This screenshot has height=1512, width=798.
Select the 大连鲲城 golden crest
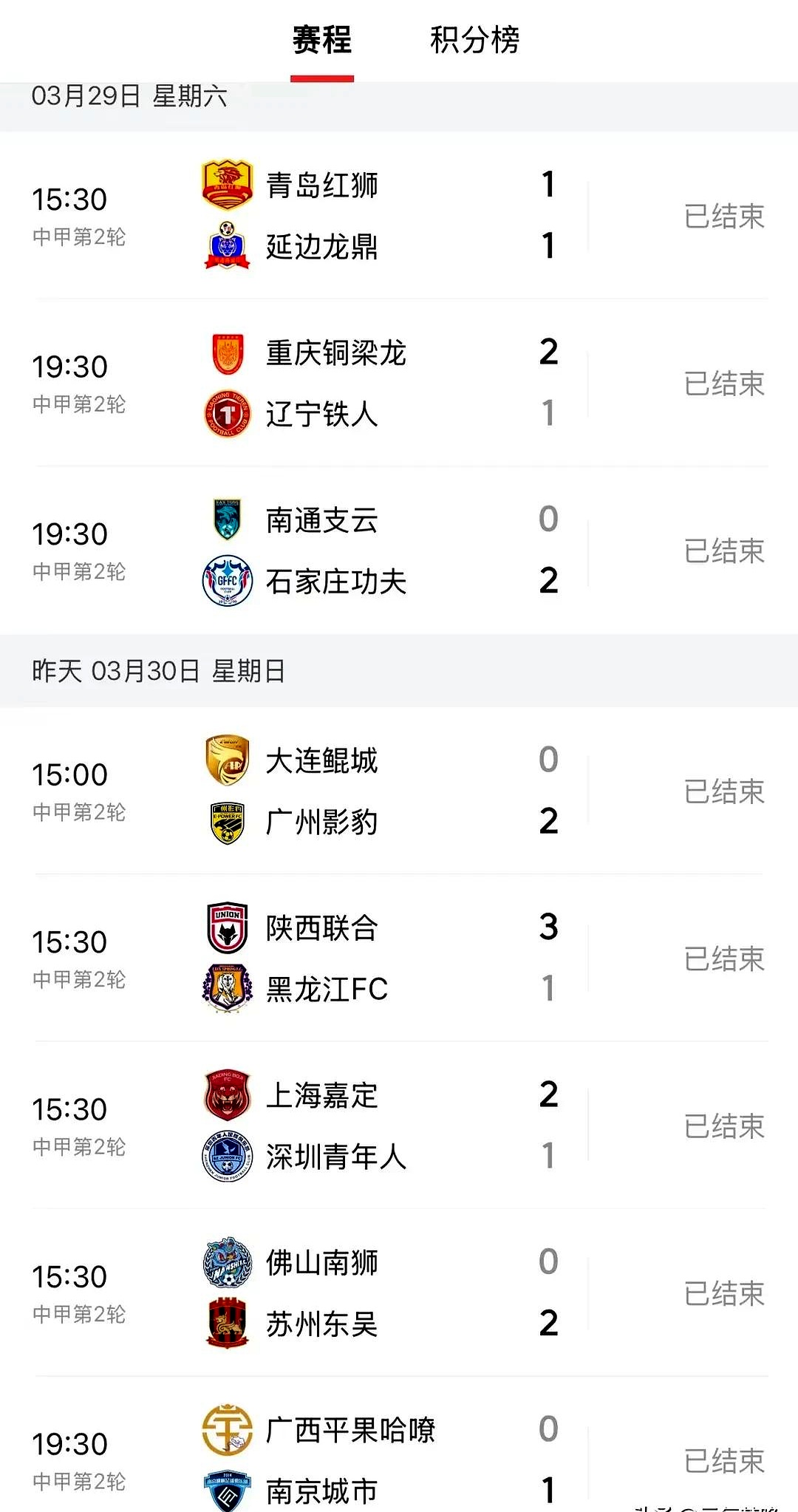click(228, 760)
